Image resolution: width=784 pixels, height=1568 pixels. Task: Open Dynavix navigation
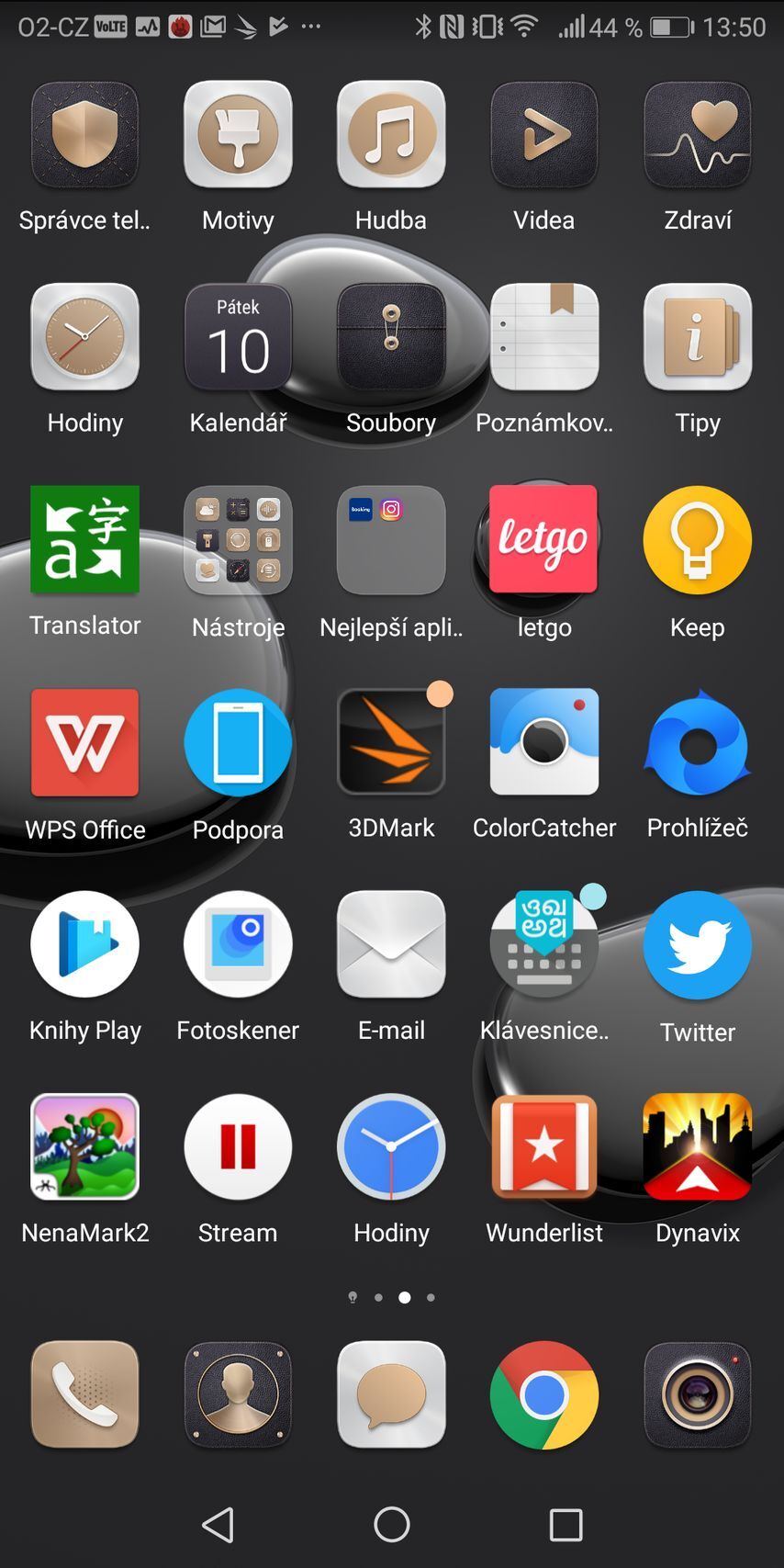[x=698, y=1147]
